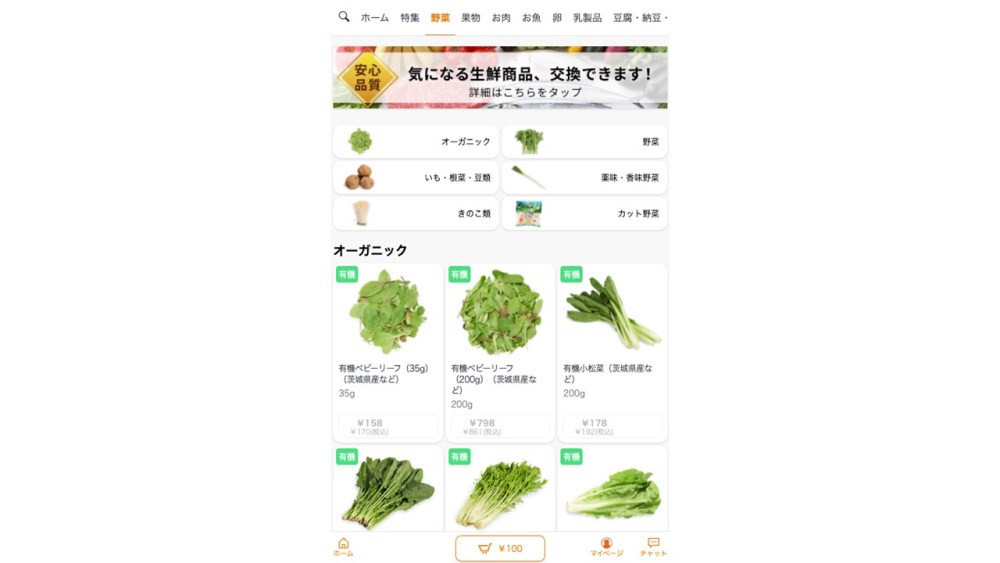Viewport: 1000px width, 563px height.
Task: Open the 安心品質 exchange banner
Action: pyautogui.click(x=500, y=77)
